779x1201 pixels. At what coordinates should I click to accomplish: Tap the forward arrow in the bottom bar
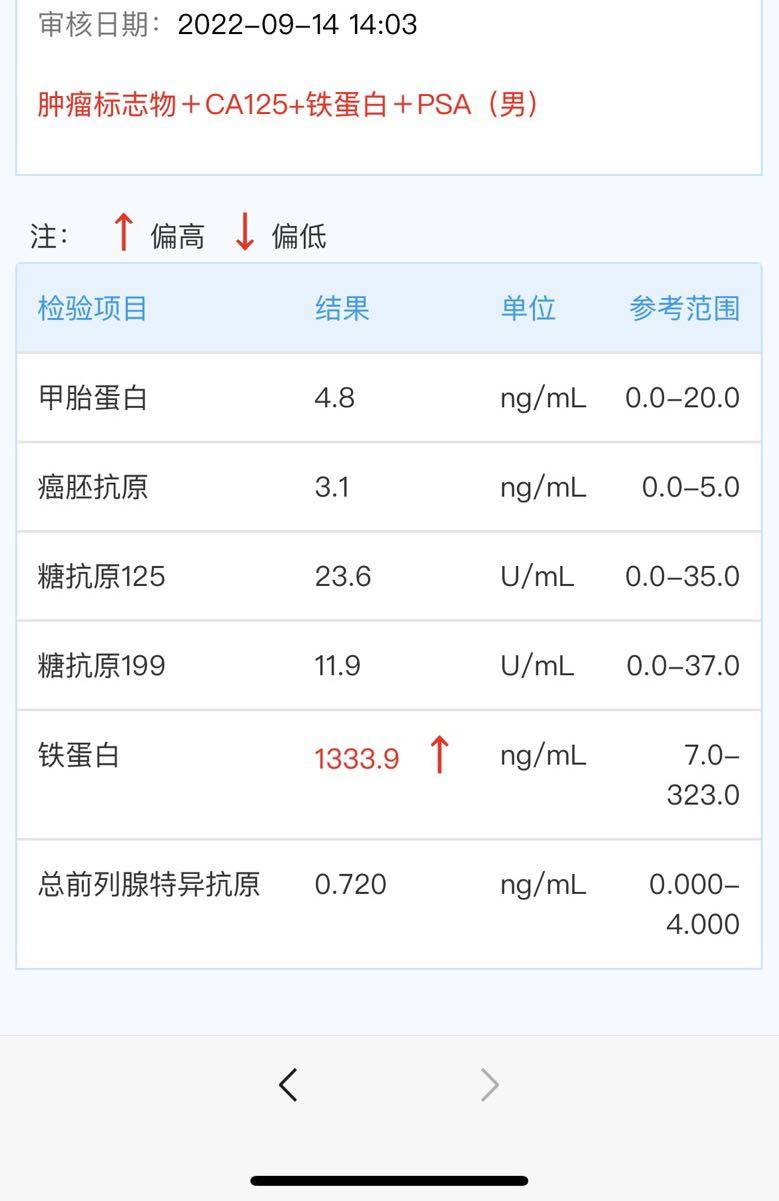click(490, 1084)
